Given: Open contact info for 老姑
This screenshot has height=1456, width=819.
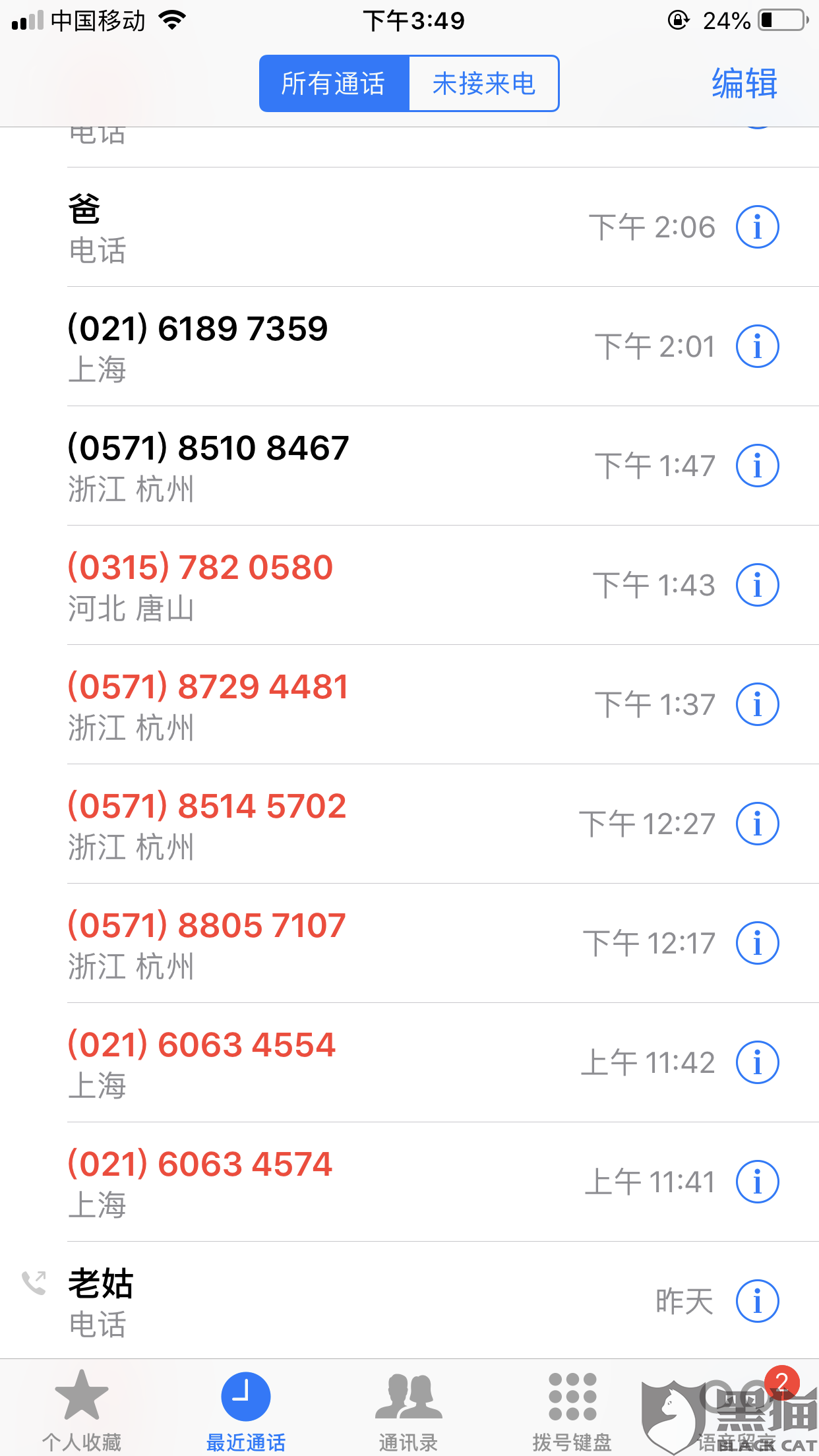Looking at the screenshot, I should click(757, 1301).
